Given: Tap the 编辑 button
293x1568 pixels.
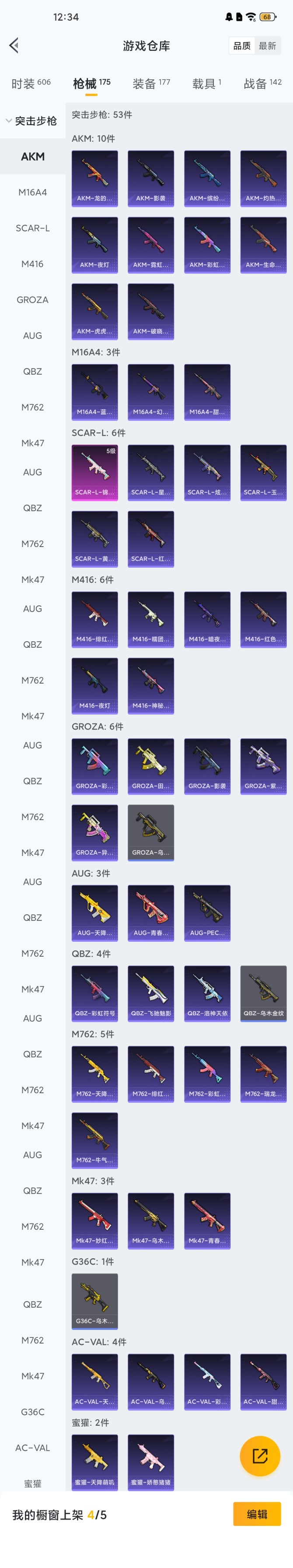Looking at the screenshot, I should pyautogui.click(x=257, y=1514).
